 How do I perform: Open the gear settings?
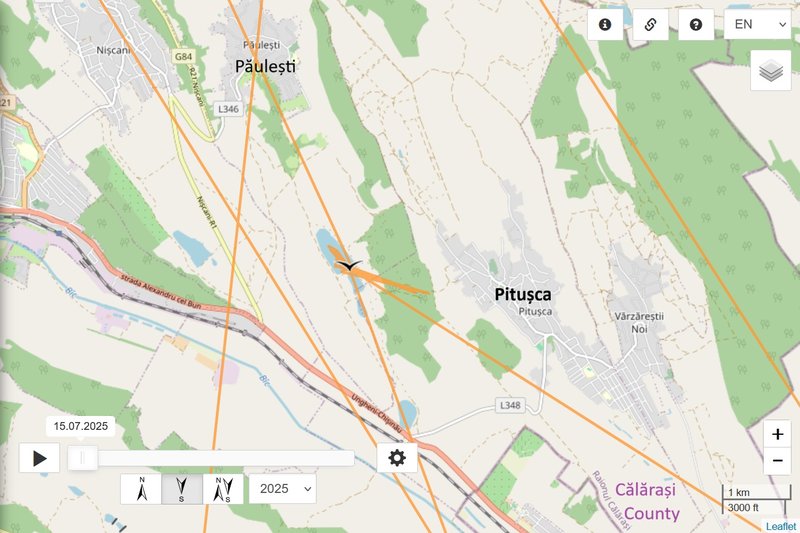tap(397, 458)
